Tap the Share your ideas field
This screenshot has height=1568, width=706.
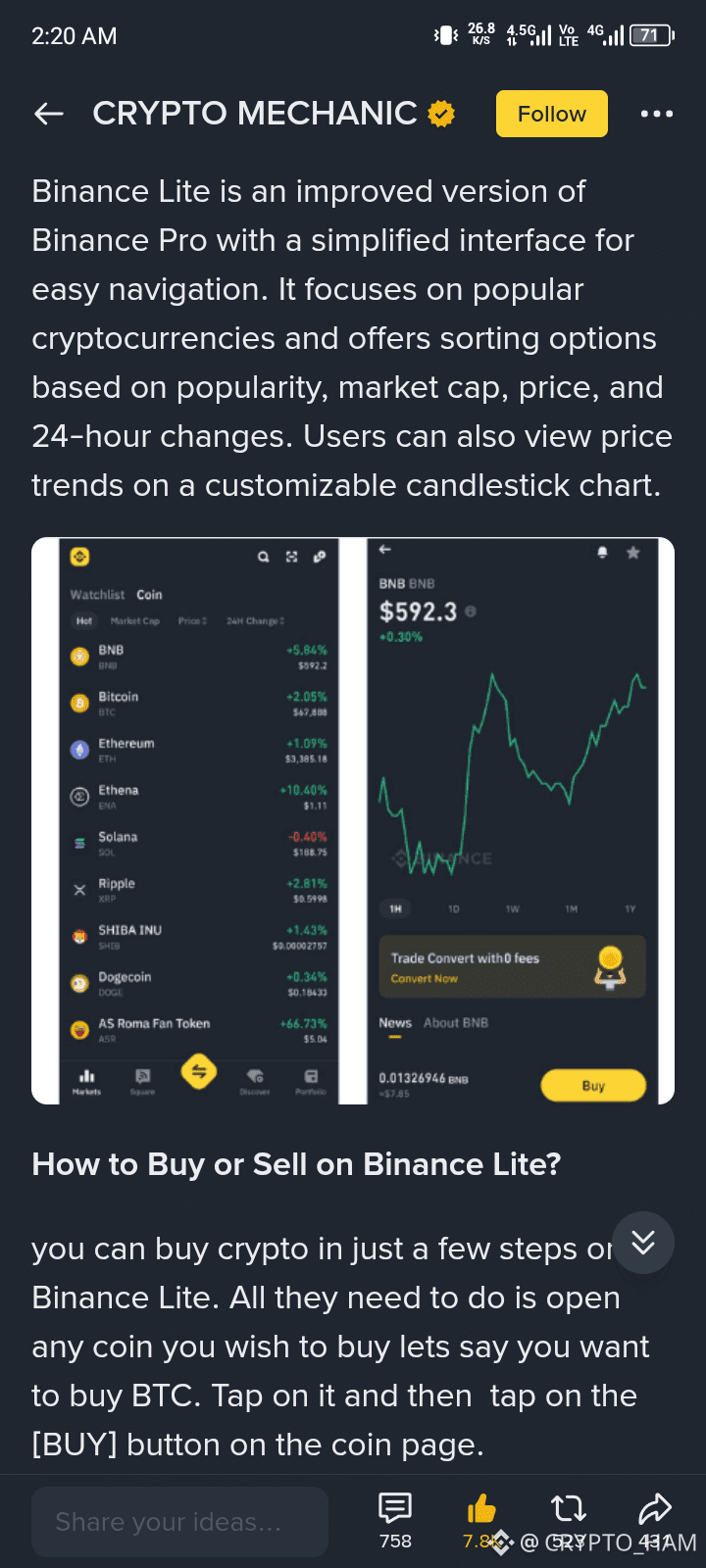(x=179, y=1522)
